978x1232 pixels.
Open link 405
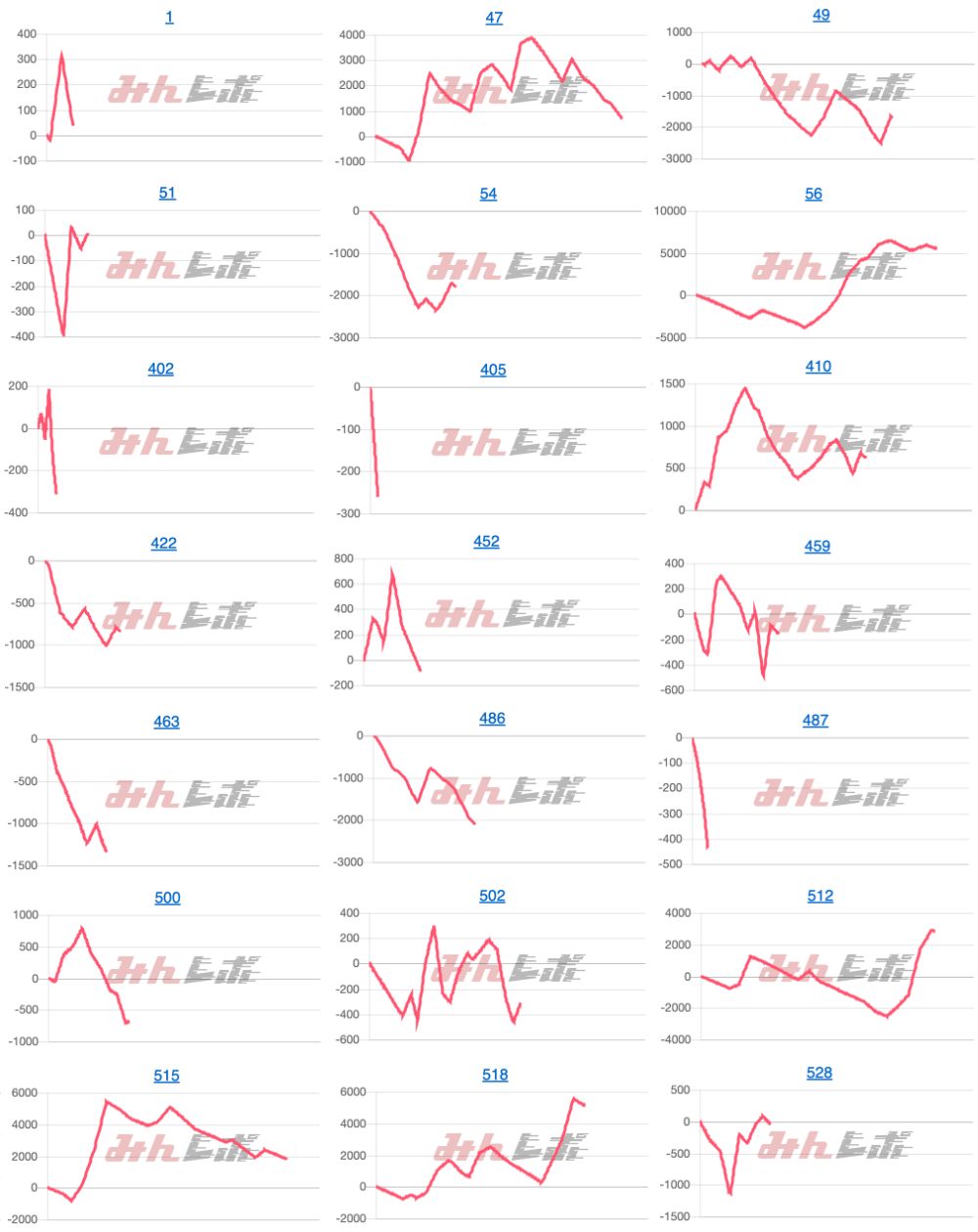[x=493, y=370]
